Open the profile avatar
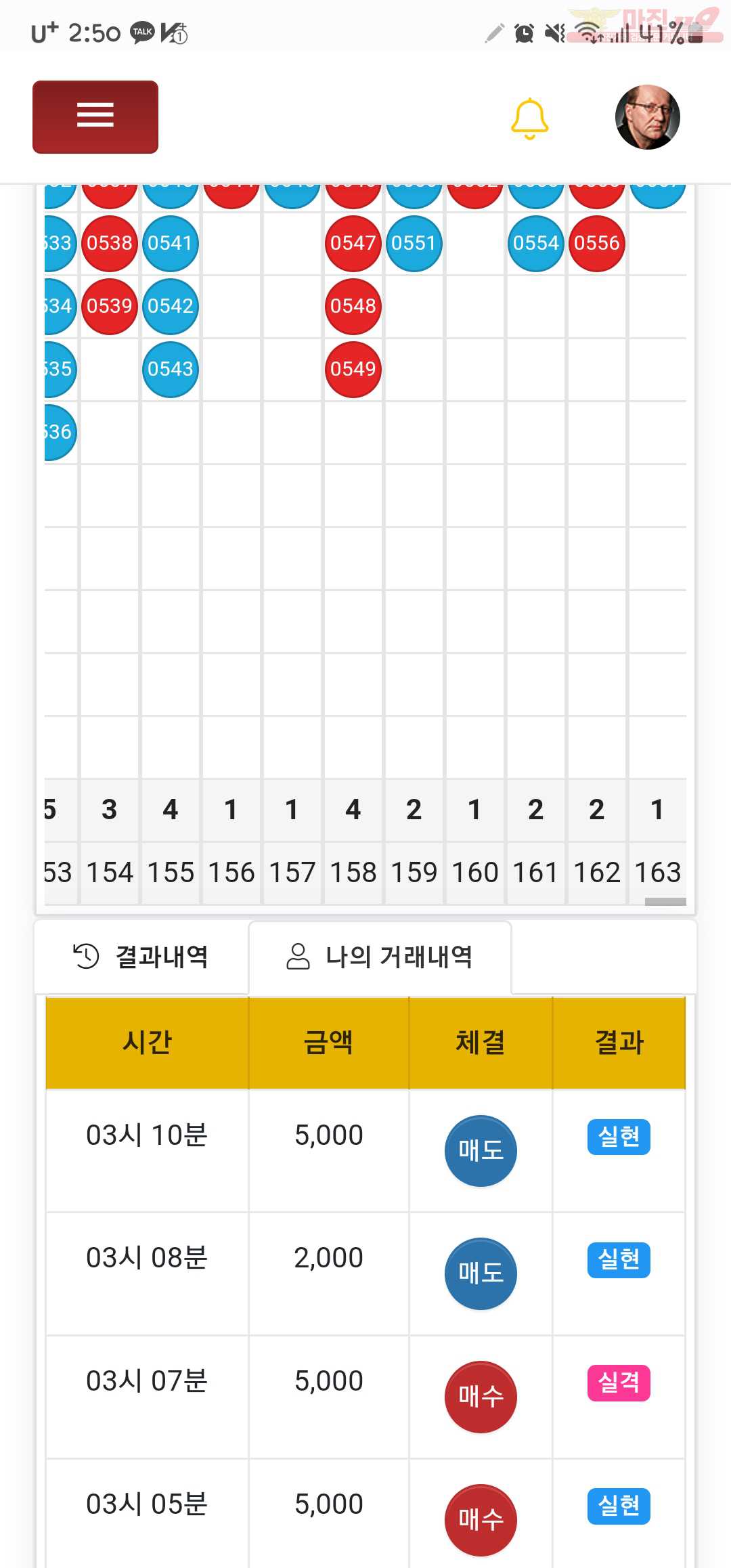731x1568 pixels. [648, 117]
